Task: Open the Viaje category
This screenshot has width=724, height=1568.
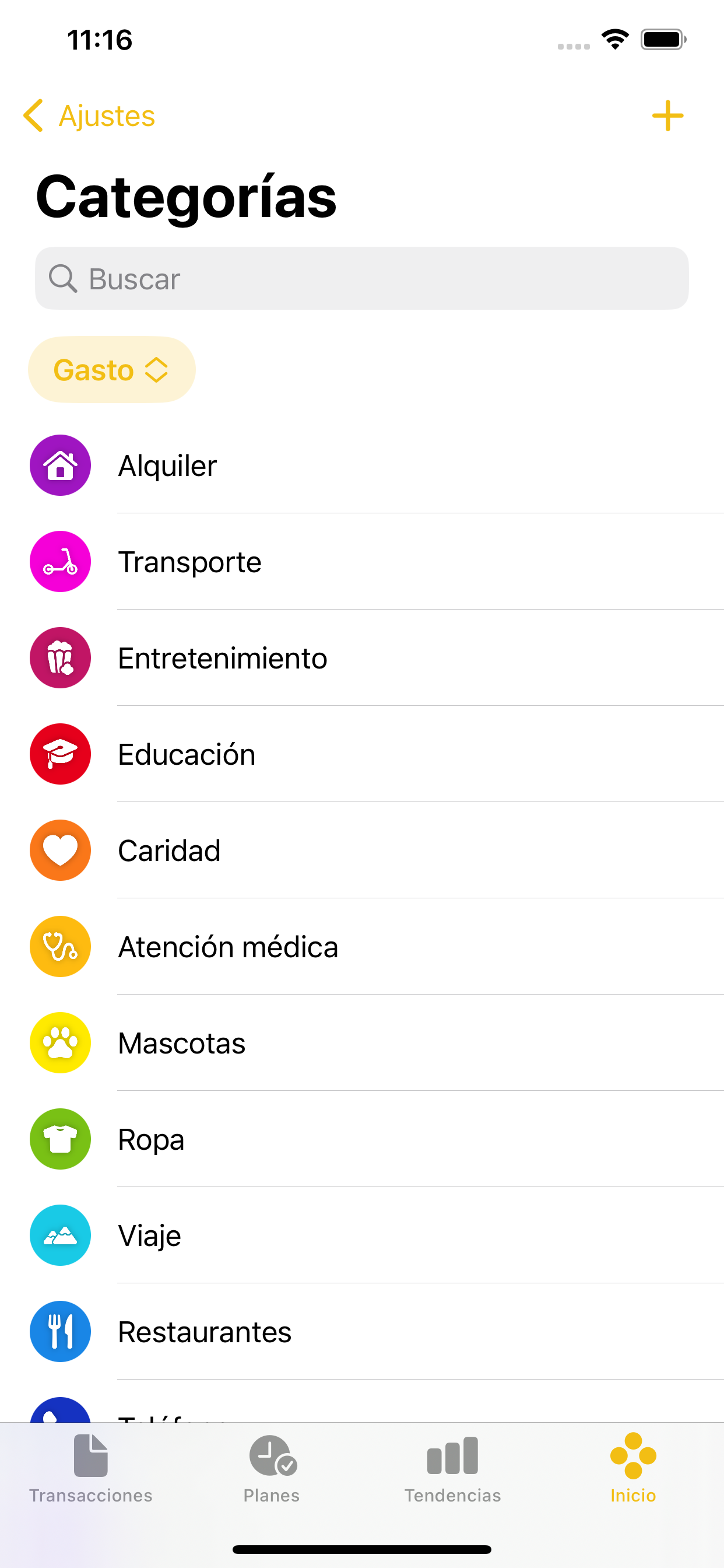Action: [x=362, y=1235]
